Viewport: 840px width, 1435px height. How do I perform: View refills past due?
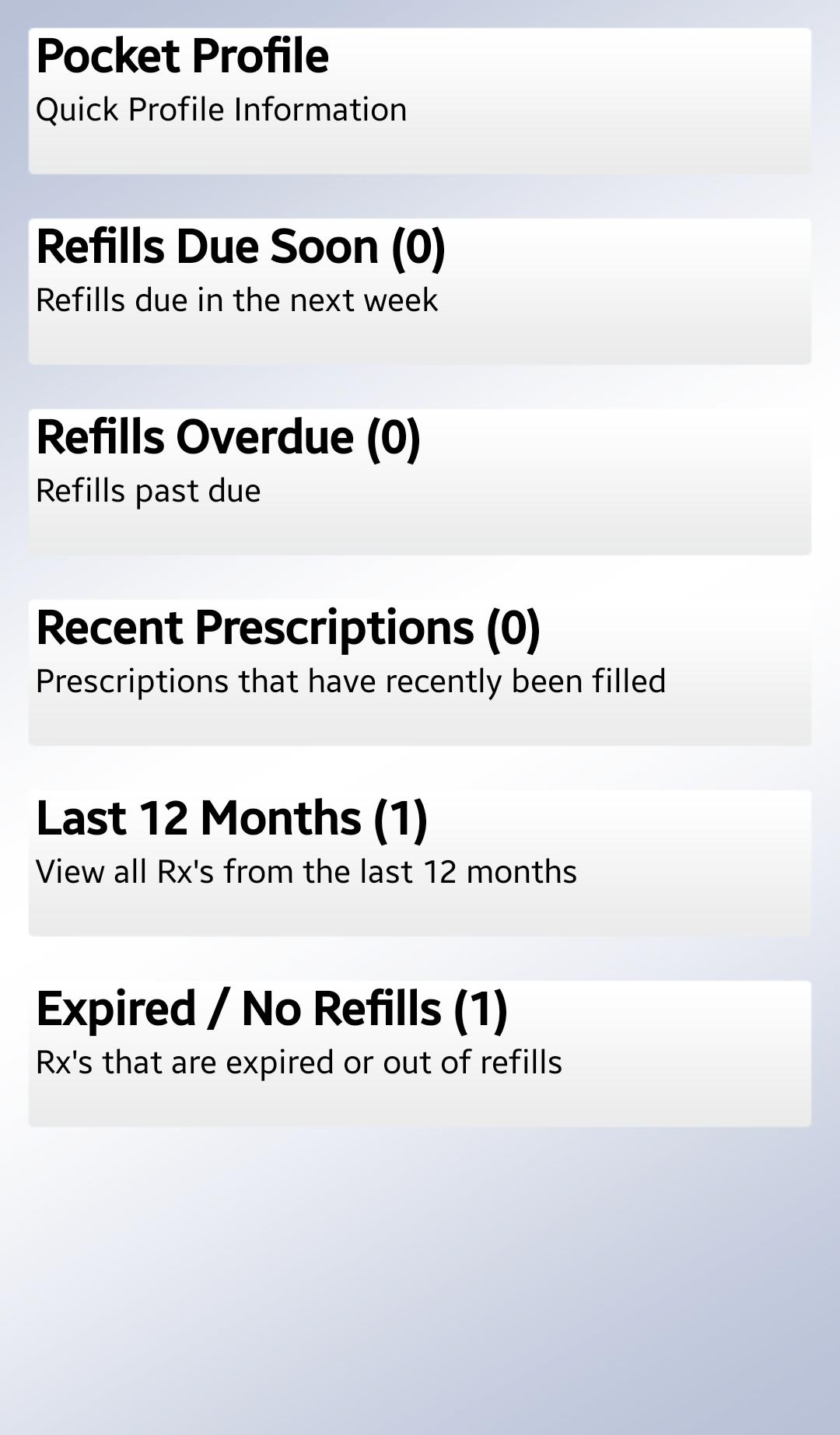149,490
